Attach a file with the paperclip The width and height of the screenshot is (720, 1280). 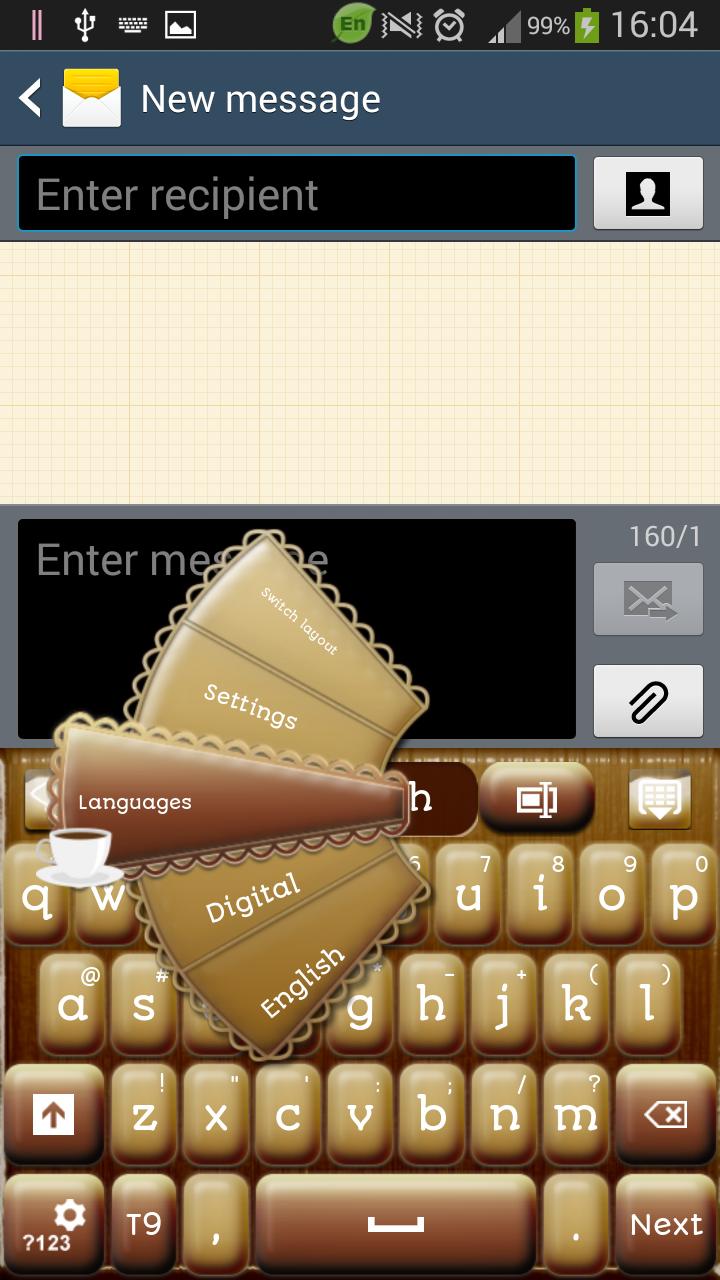[x=648, y=702]
